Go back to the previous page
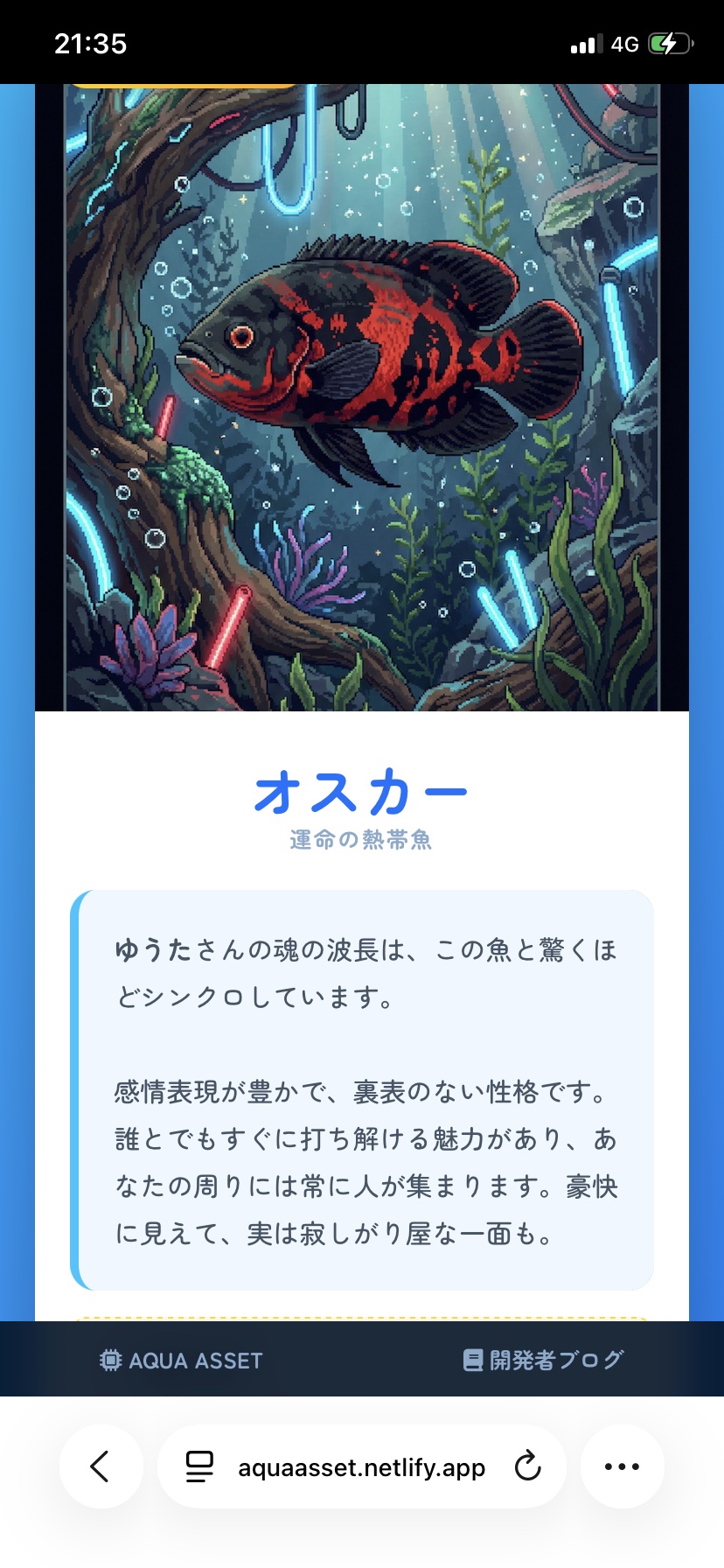 pos(101,1466)
